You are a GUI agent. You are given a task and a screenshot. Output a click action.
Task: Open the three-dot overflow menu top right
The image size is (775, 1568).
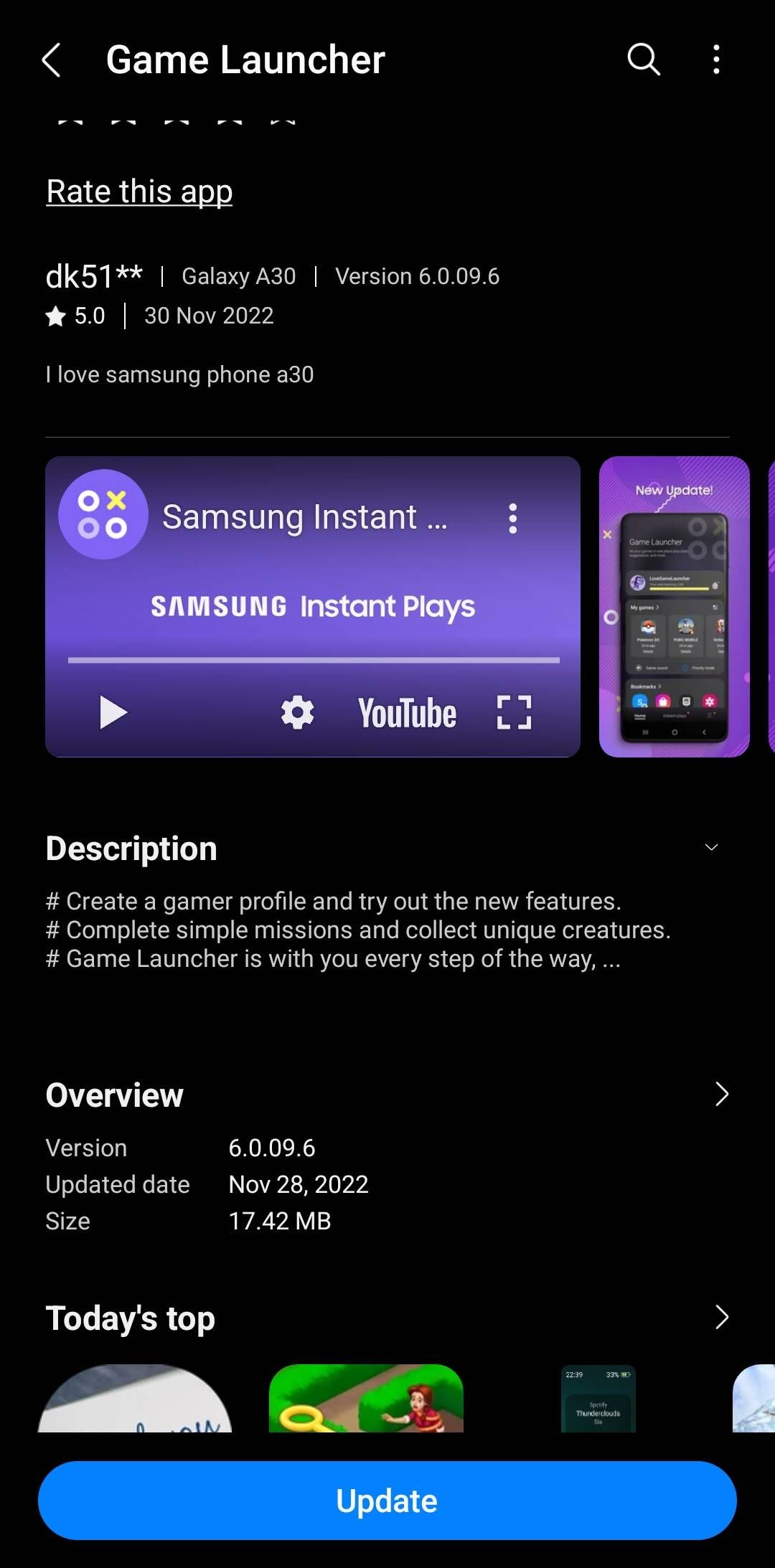[715, 60]
